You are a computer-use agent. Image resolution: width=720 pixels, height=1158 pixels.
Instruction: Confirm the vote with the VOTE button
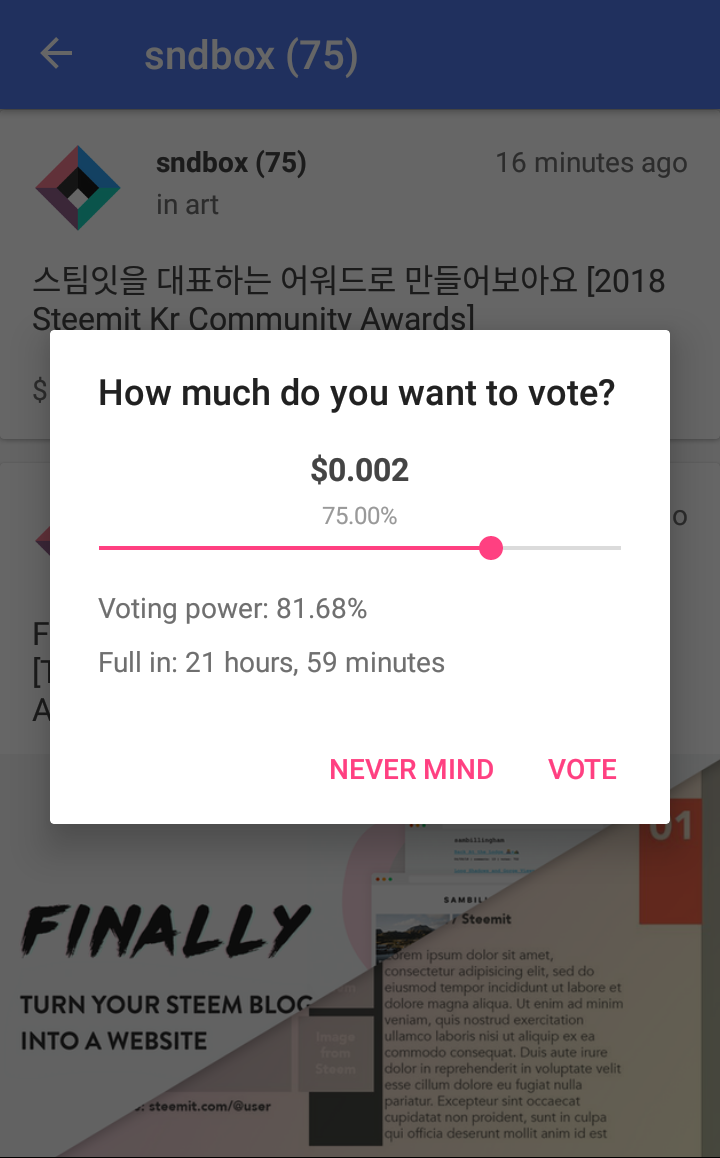point(582,769)
